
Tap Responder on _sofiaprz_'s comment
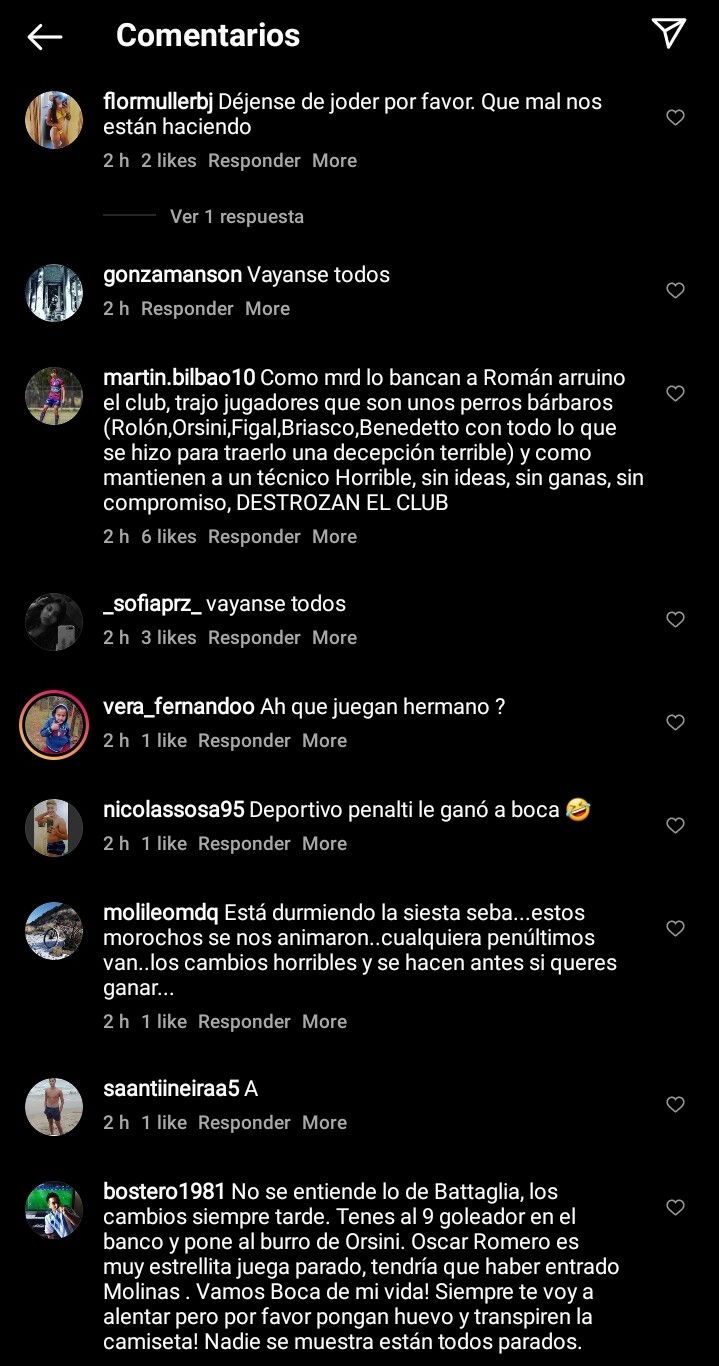click(x=254, y=638)
